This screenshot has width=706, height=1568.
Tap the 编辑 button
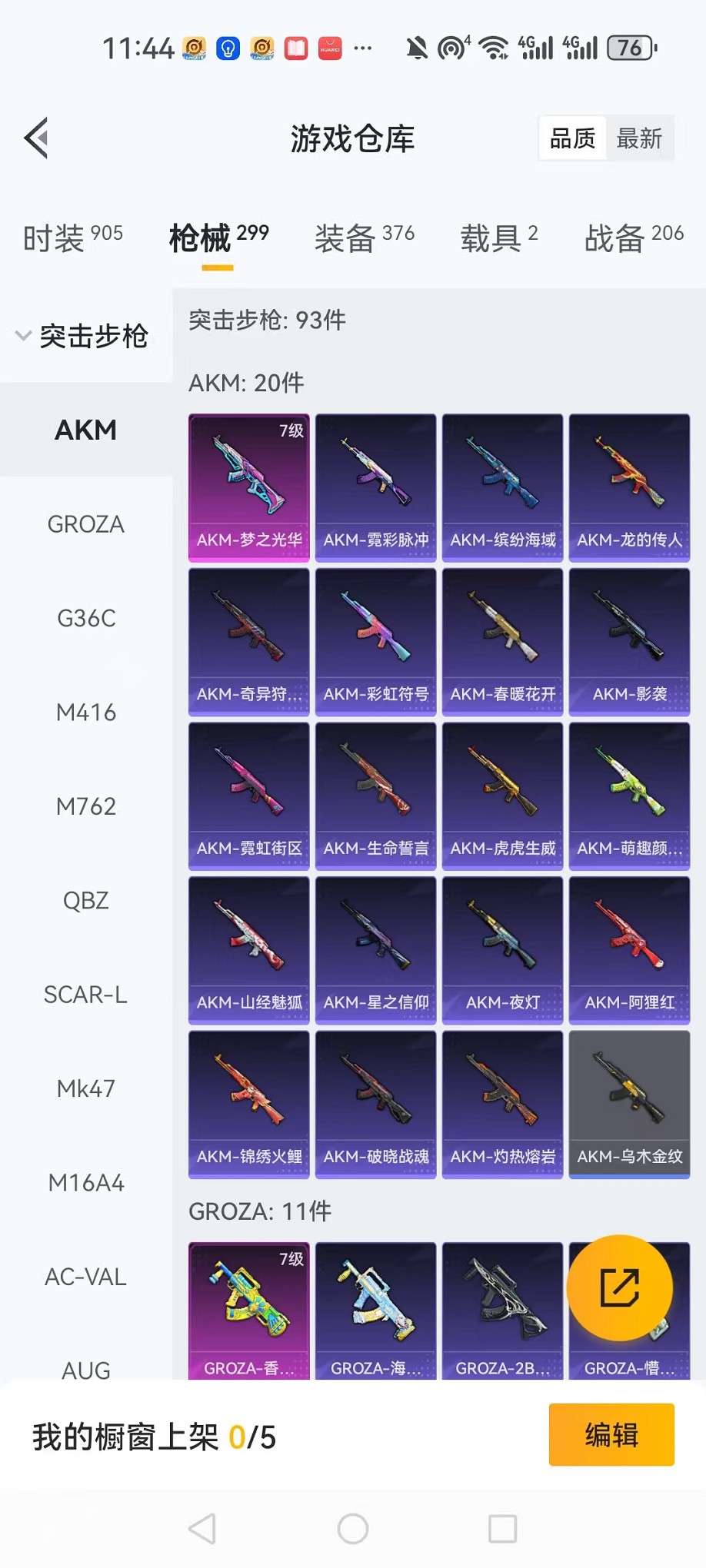pyautogui.click(x=611, y=1435)
